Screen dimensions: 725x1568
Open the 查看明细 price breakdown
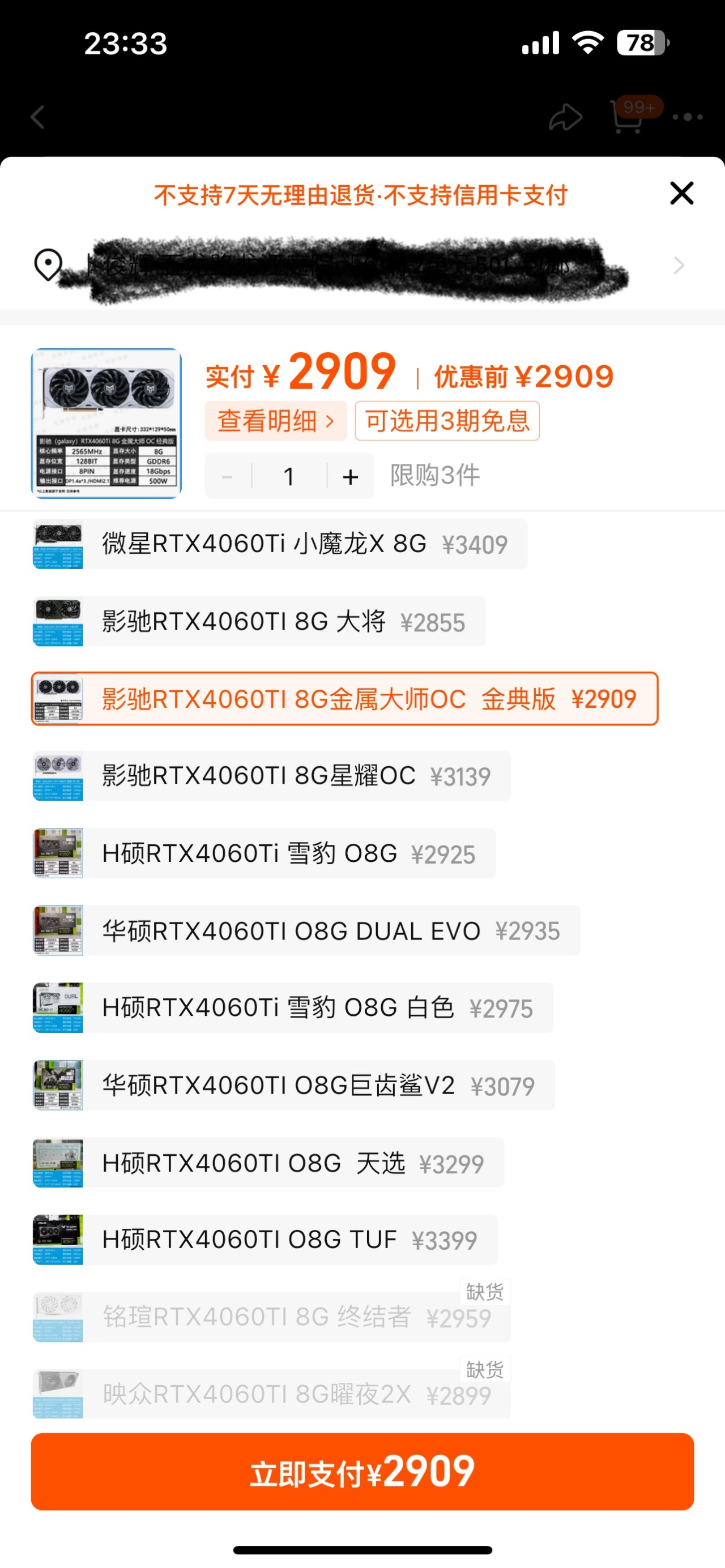pyautogui.click(x=275, y=421)
